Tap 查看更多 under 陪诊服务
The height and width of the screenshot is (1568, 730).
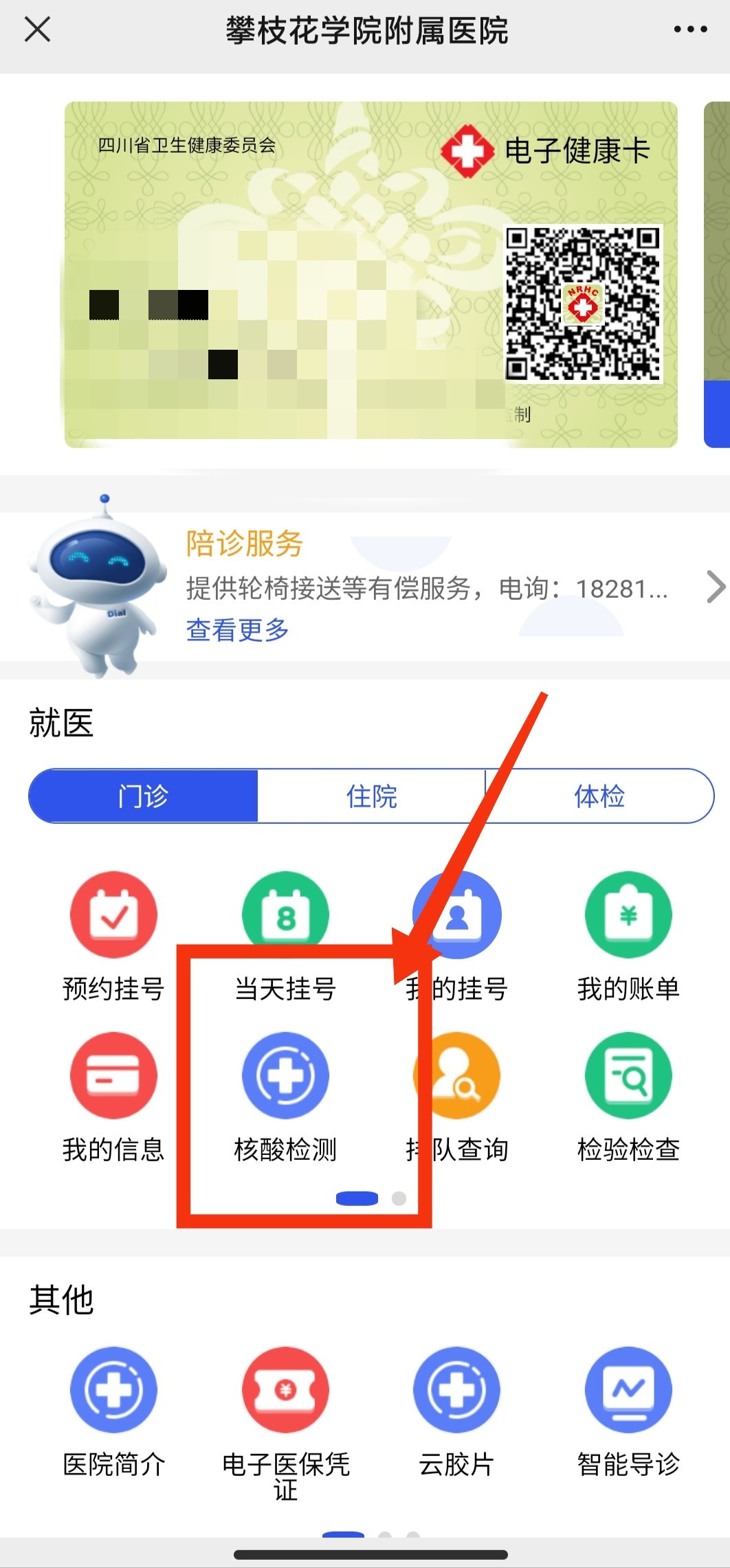237,629
